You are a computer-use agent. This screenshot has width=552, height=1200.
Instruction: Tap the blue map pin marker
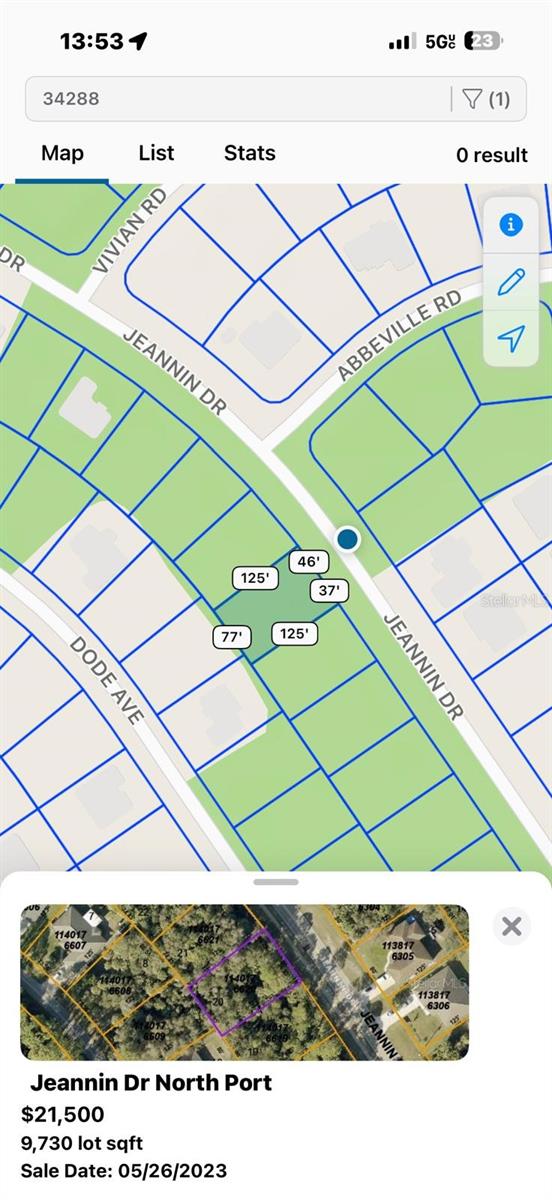pos(347,539)
